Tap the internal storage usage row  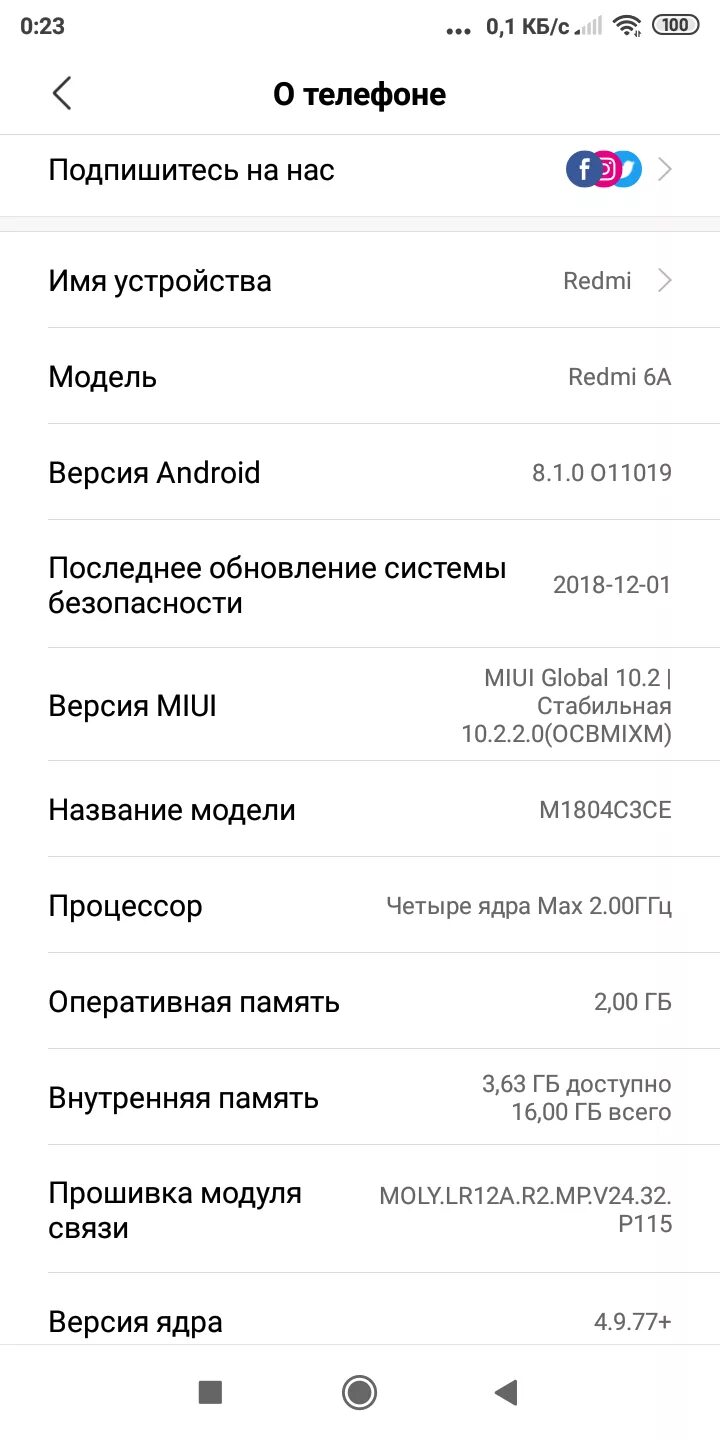(360, 1097)
